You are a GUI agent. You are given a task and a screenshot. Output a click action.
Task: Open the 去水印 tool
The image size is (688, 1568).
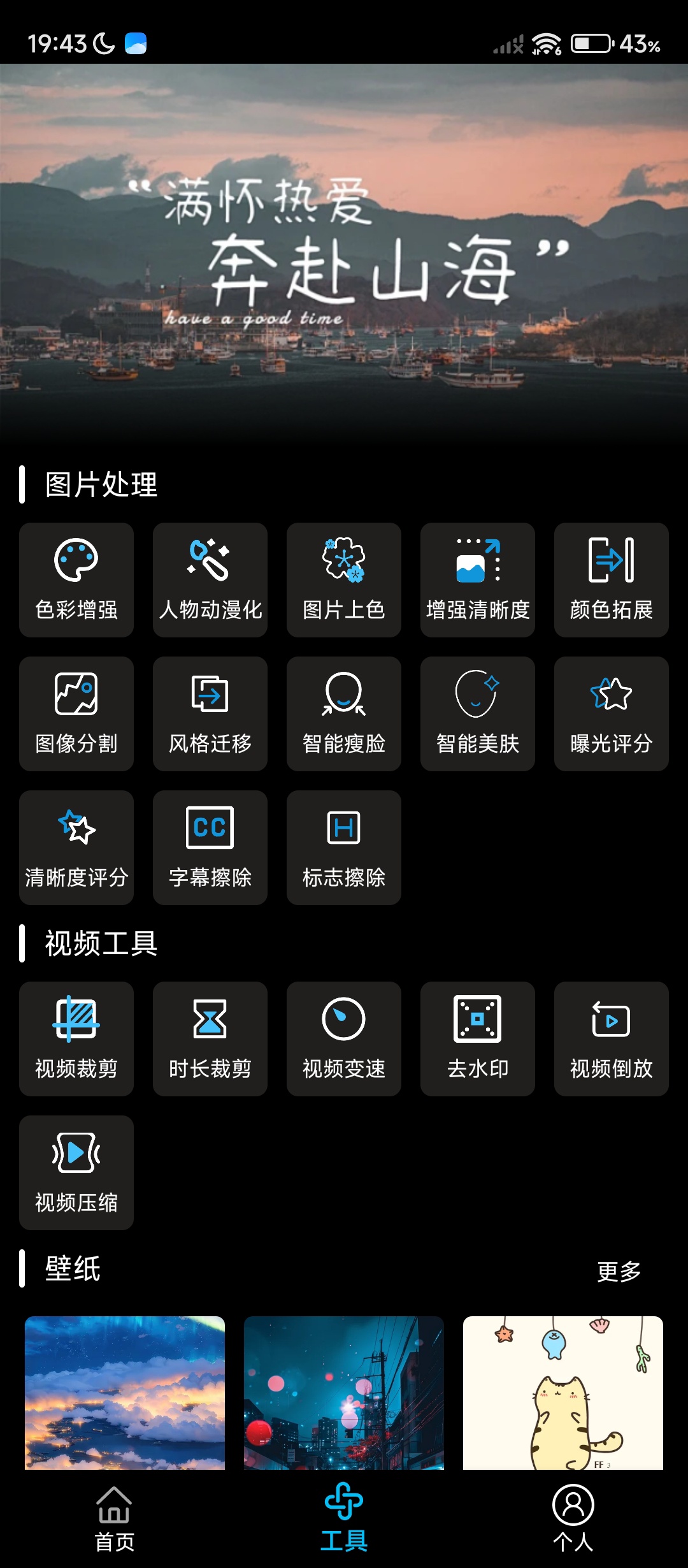(478, 1039)
